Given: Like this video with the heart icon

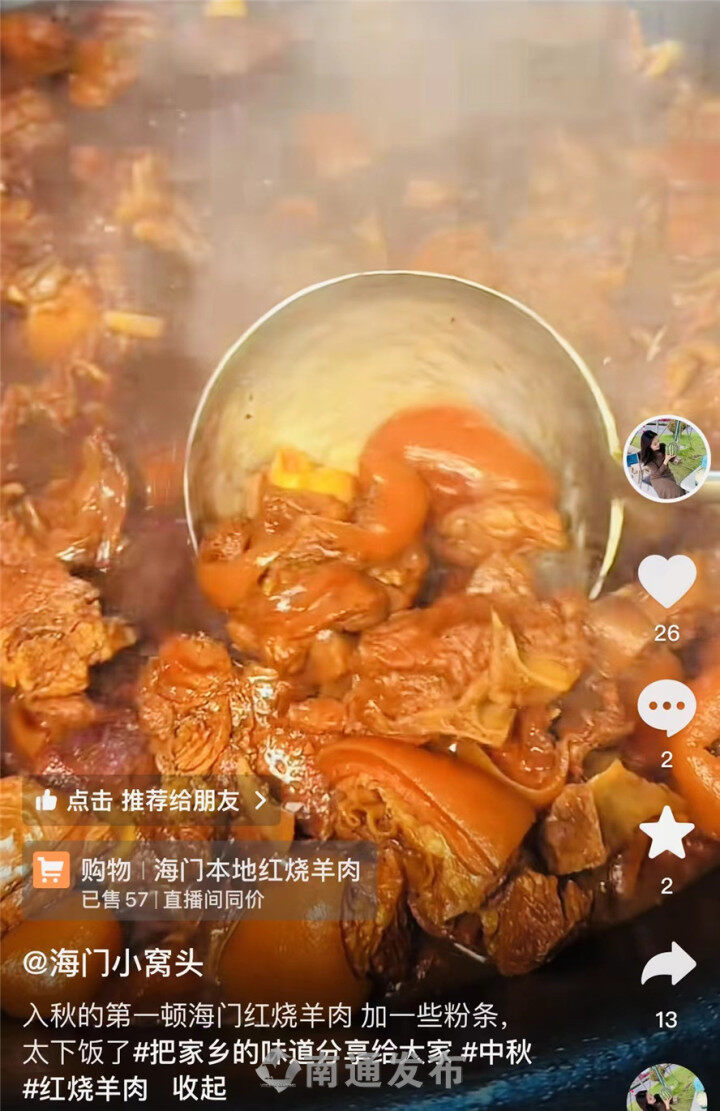Looking at the screenshot, I should click(666, 580).
